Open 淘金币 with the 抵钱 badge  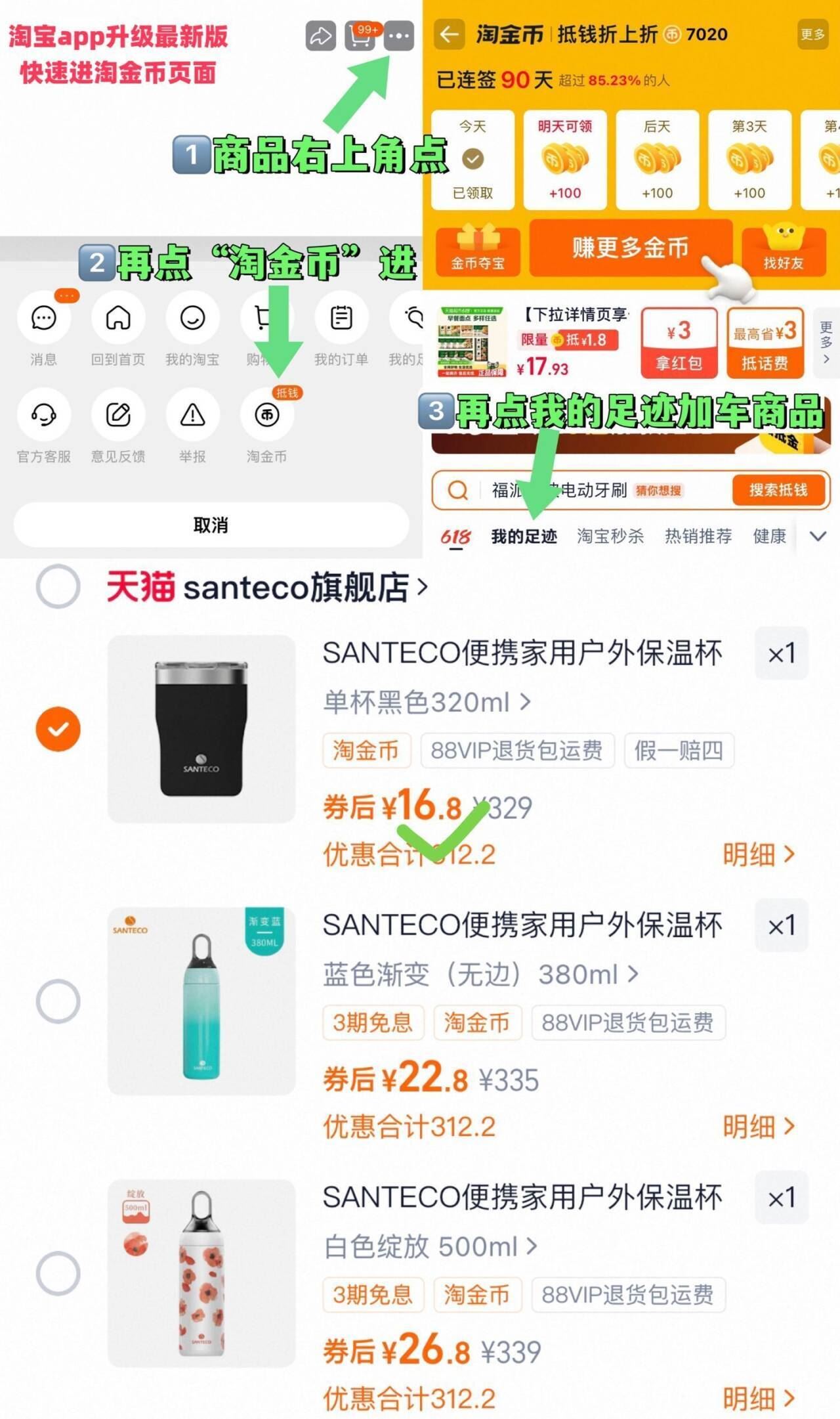tap(268, 416)
